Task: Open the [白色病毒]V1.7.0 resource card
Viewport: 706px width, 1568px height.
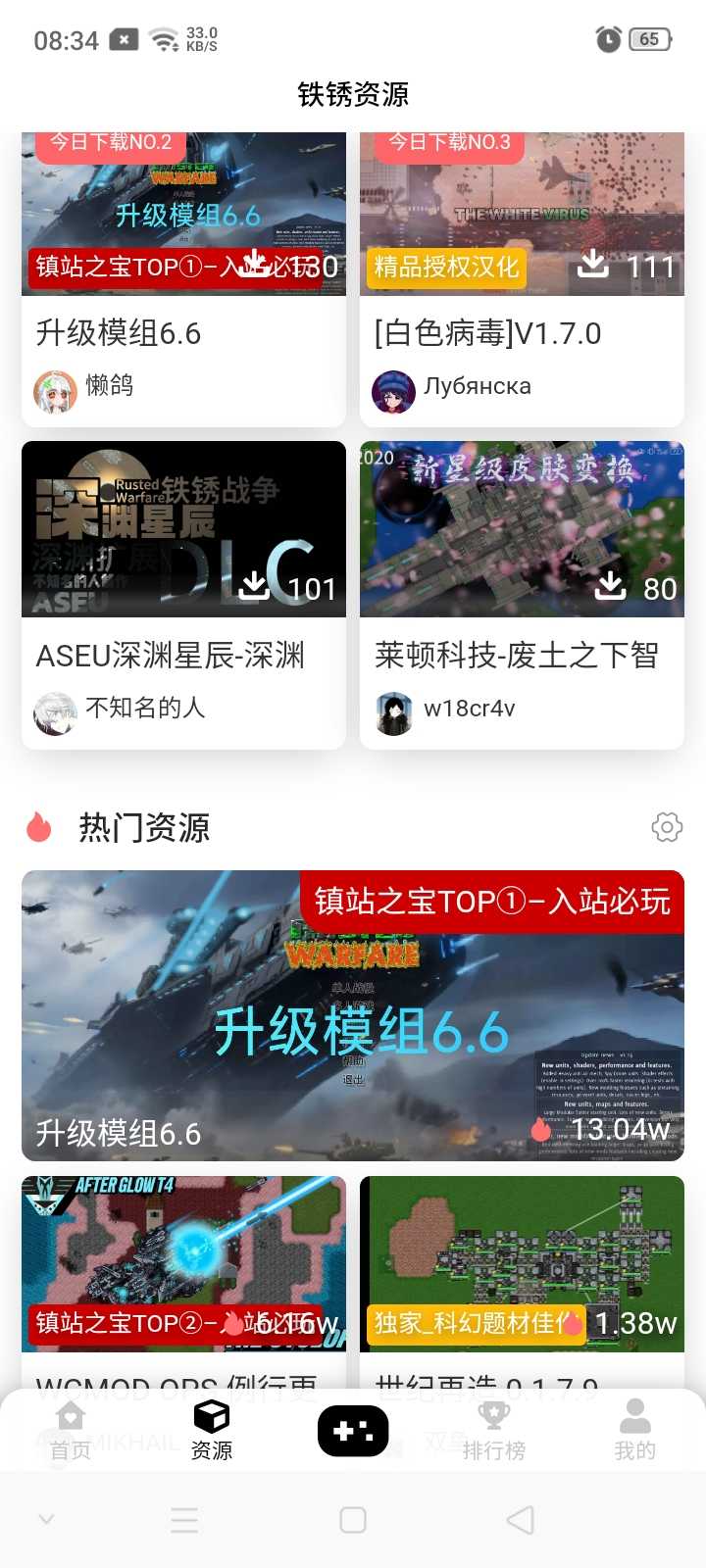Action: click(x=522, y=279)
